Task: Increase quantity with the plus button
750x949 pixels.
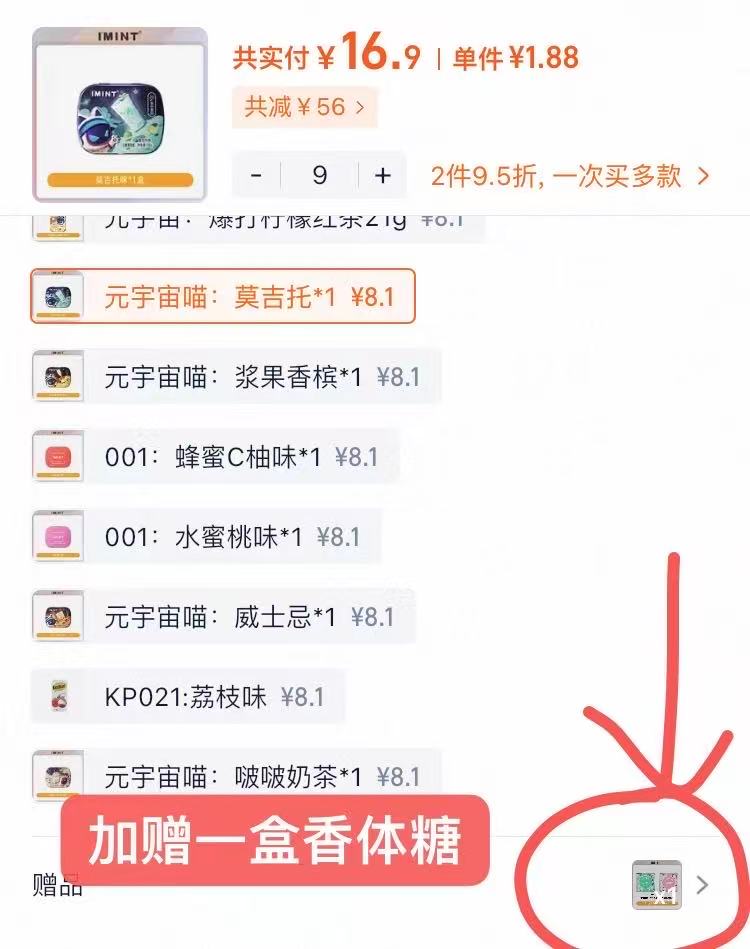Action: point(382,176)
